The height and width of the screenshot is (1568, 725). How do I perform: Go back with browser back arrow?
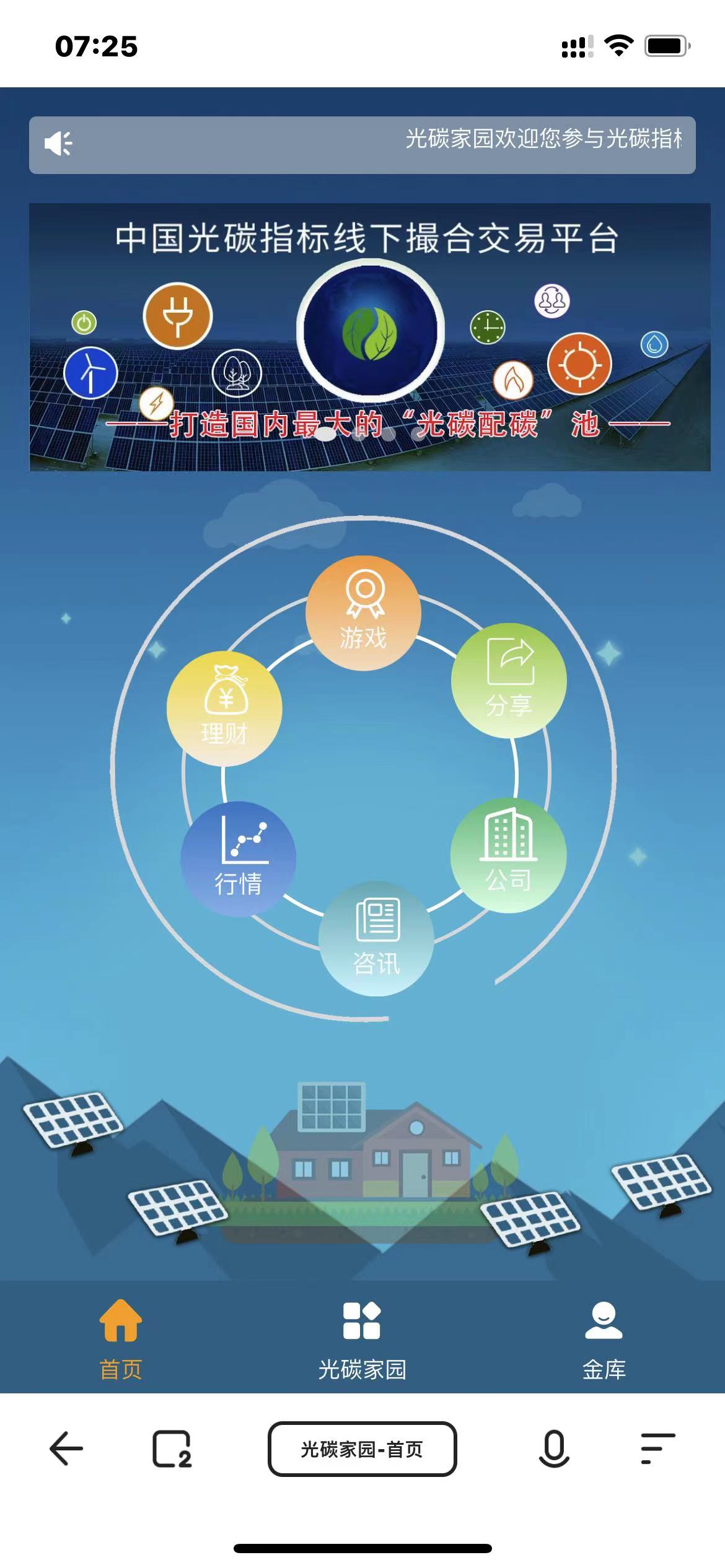[x=66, y=1448]
